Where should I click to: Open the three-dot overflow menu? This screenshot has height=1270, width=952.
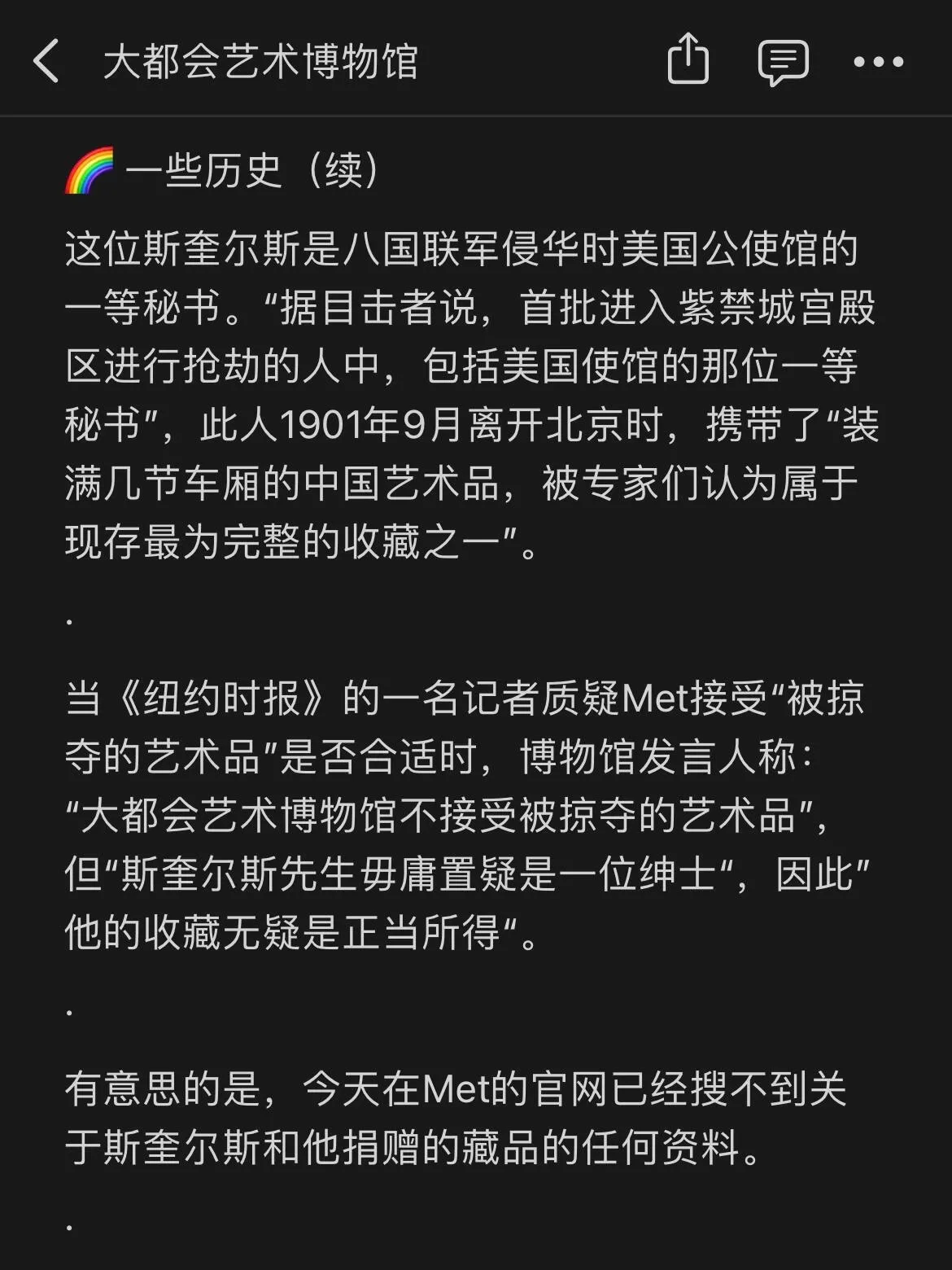(x=879, y=62)
